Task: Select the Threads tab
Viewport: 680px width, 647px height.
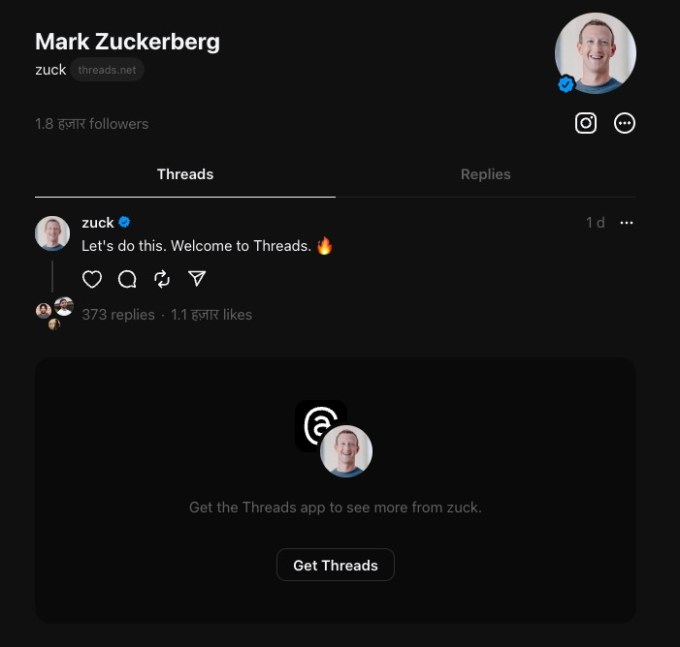Action: click(185, 174)
